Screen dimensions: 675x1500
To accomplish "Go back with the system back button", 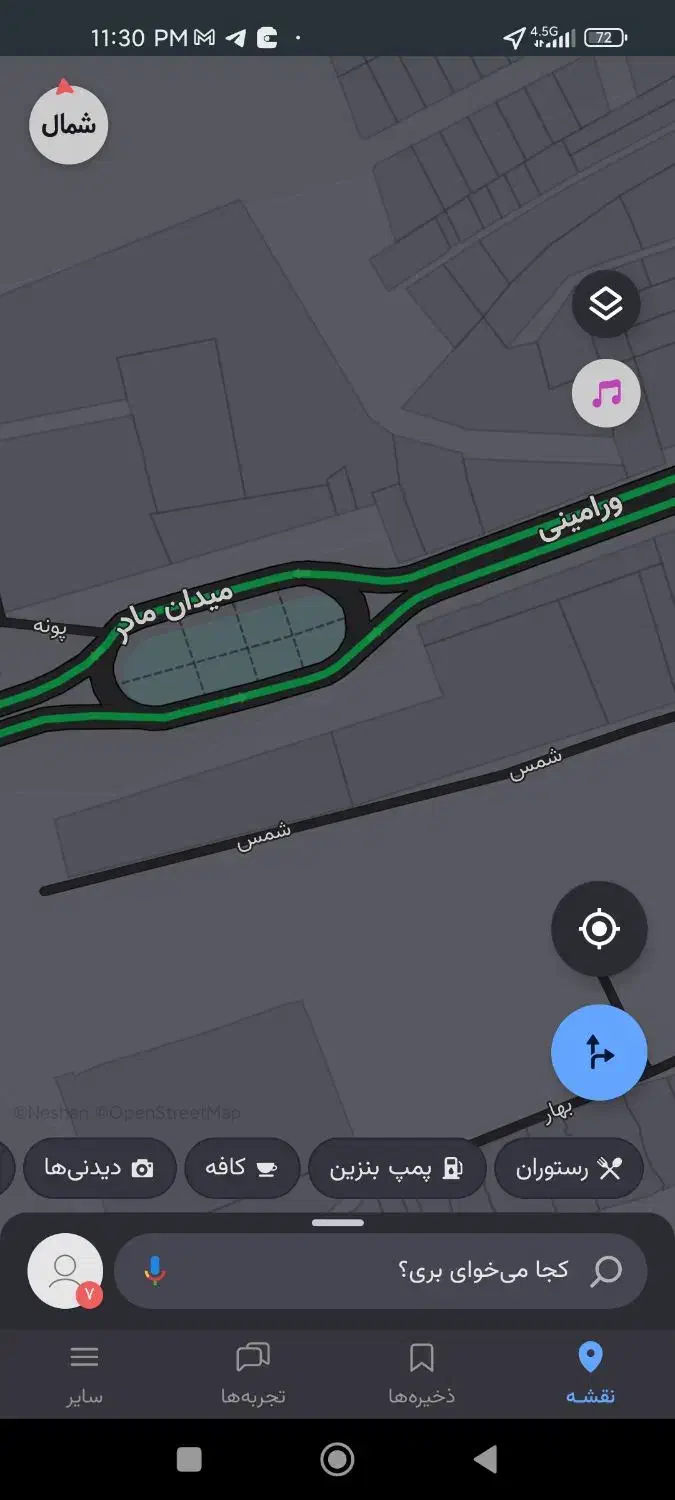I will [x=486, y=1460].
